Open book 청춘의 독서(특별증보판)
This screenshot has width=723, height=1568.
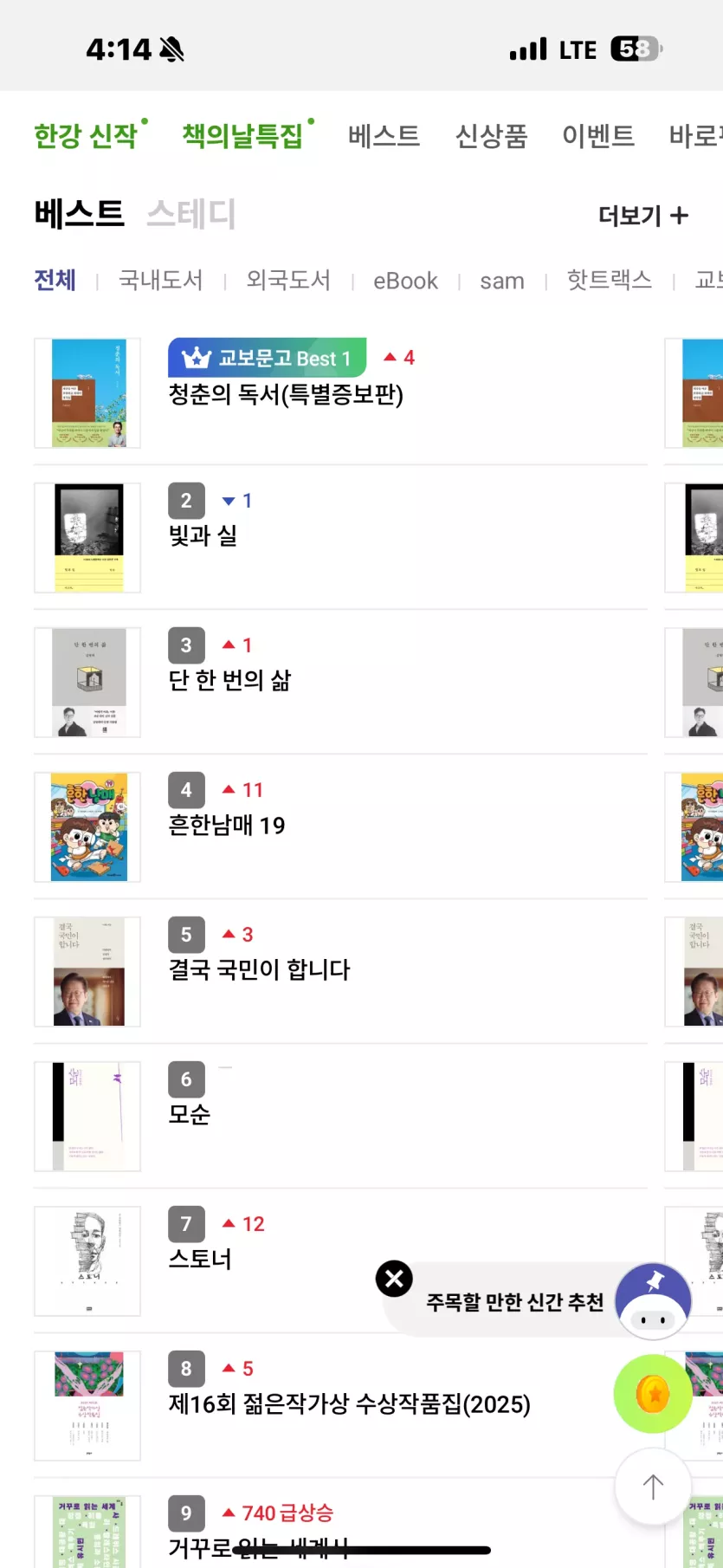pos(286,395)
